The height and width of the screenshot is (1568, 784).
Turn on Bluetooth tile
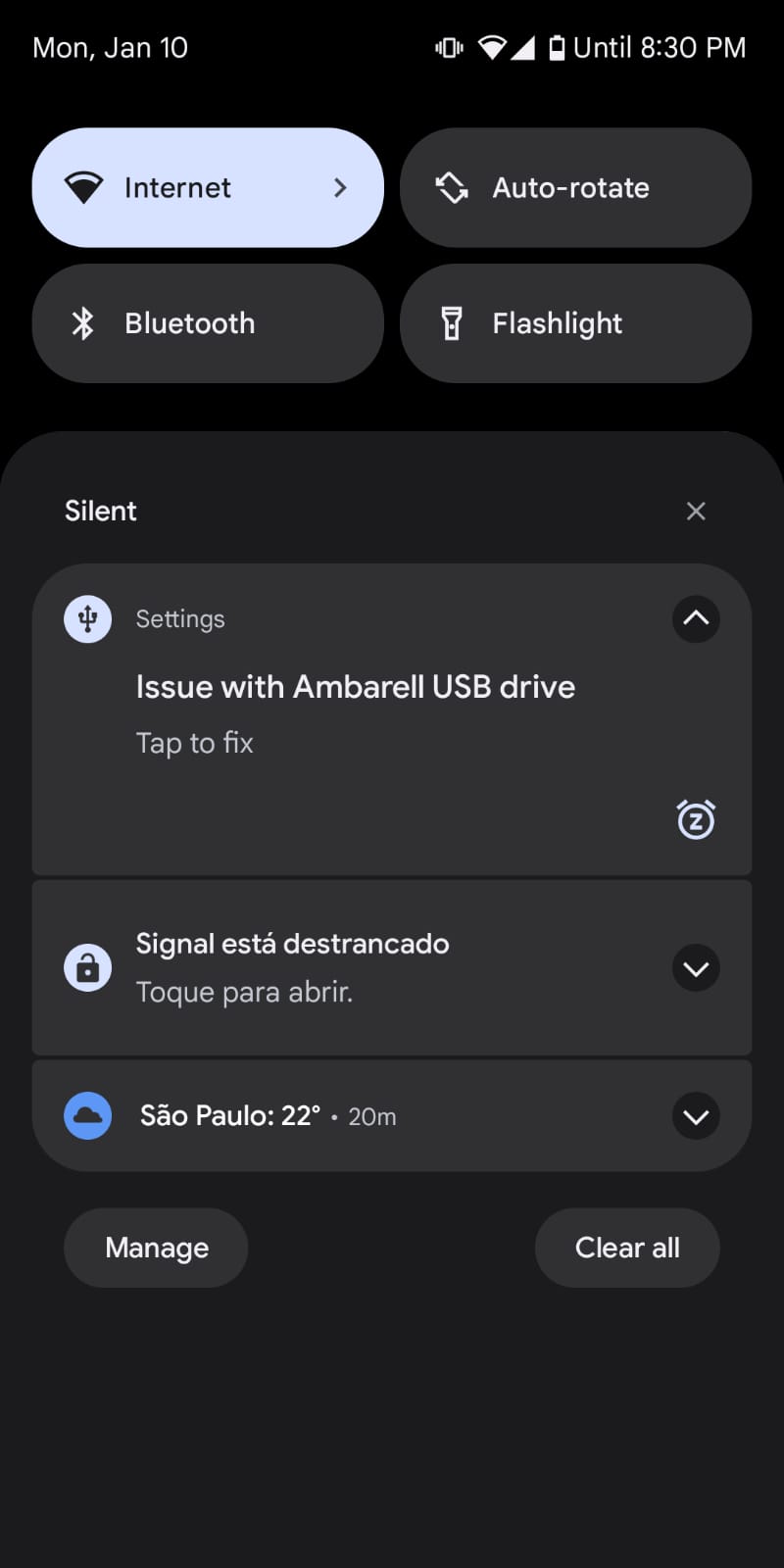click(x=208, y=323)
